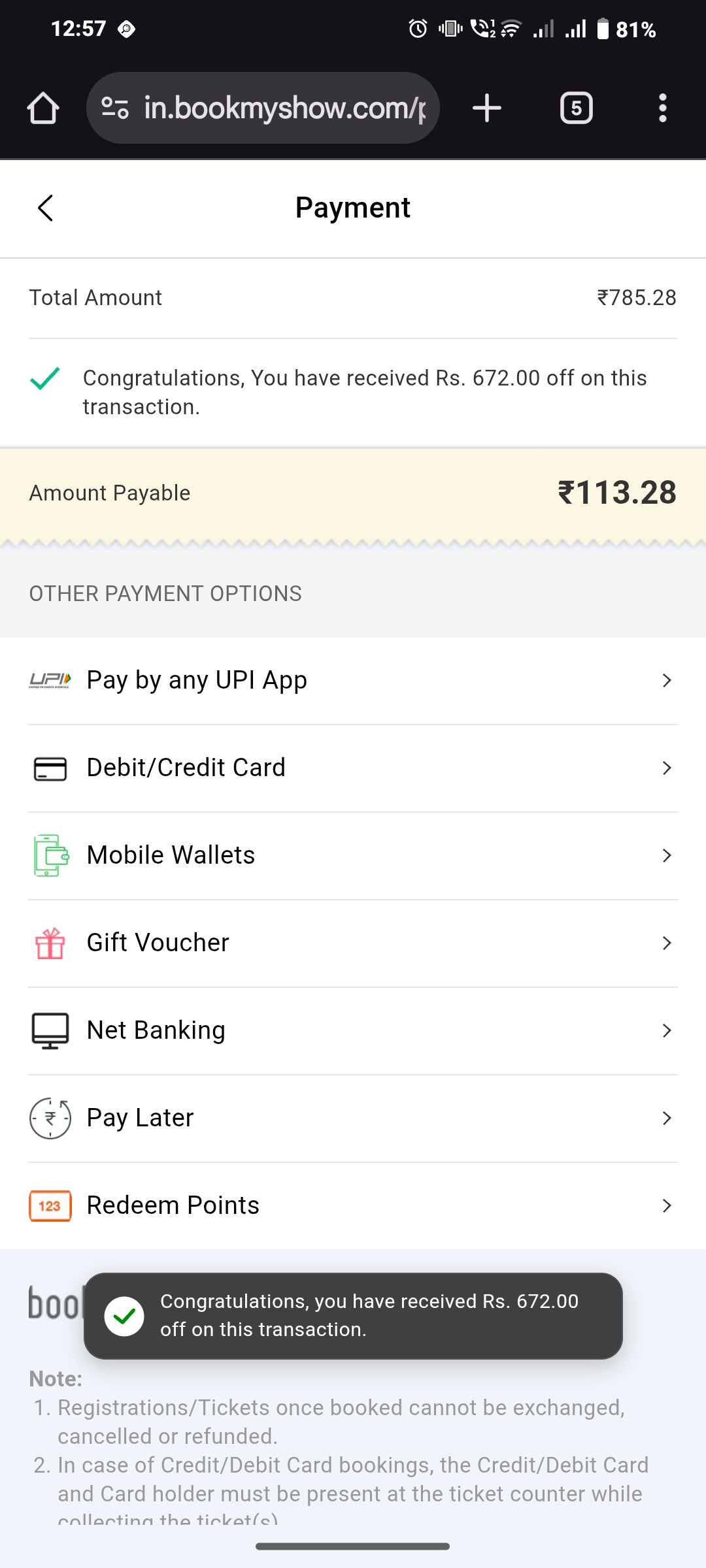The image size is (706, 1568).
Task: Pay using a Gift Voucher
Action: click(353, 943)
